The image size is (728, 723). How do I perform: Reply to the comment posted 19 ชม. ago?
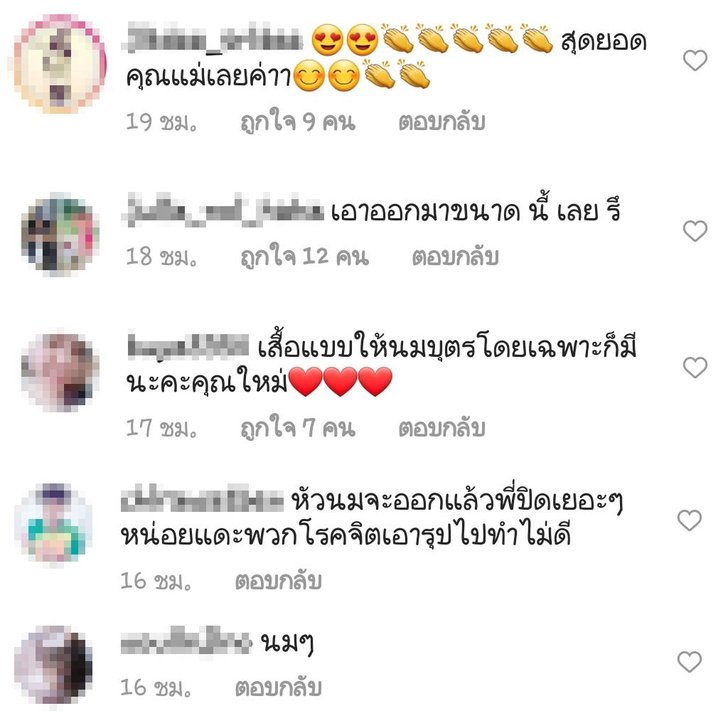(441, 122)
